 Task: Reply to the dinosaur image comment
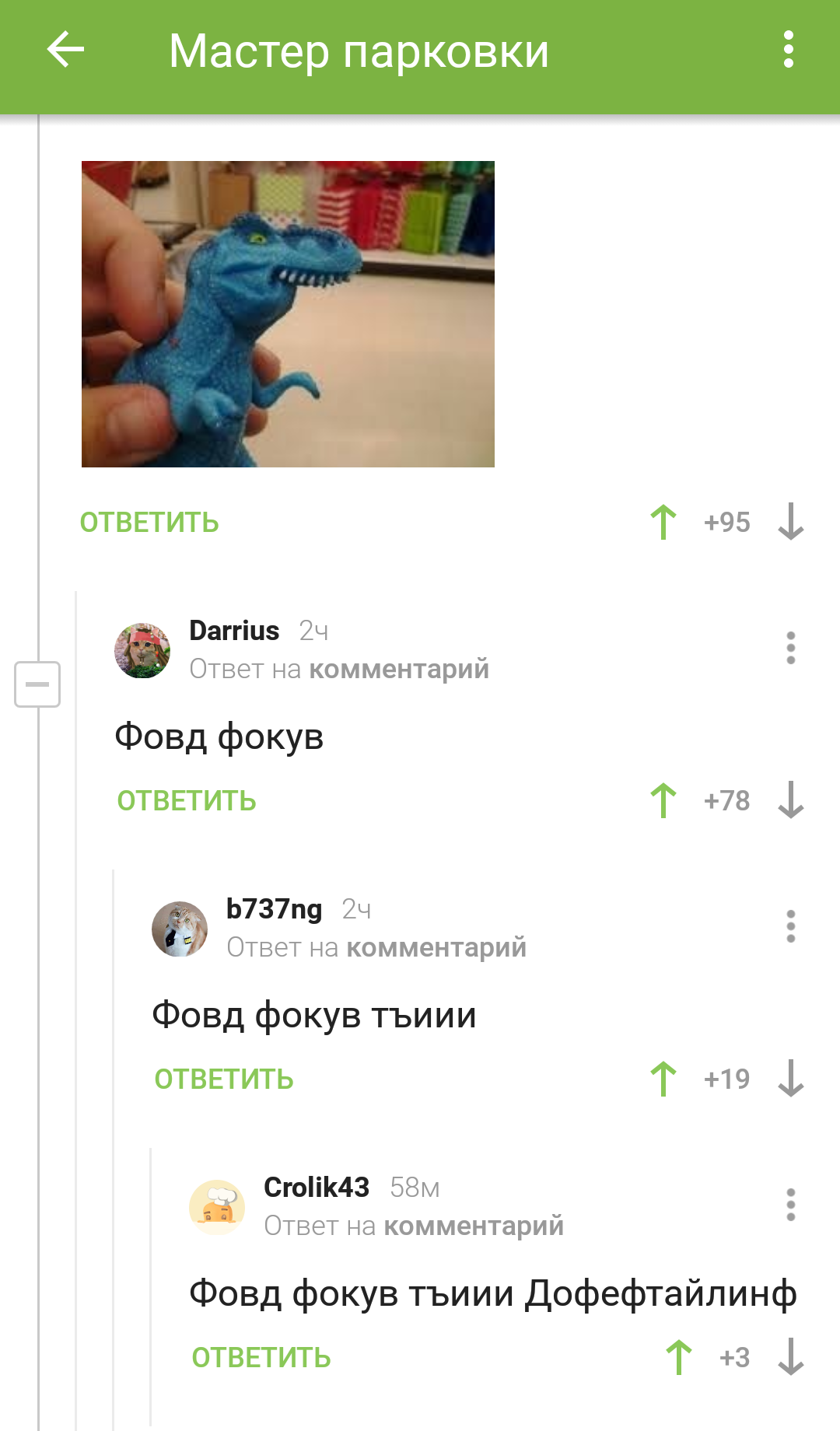(149, 523)
